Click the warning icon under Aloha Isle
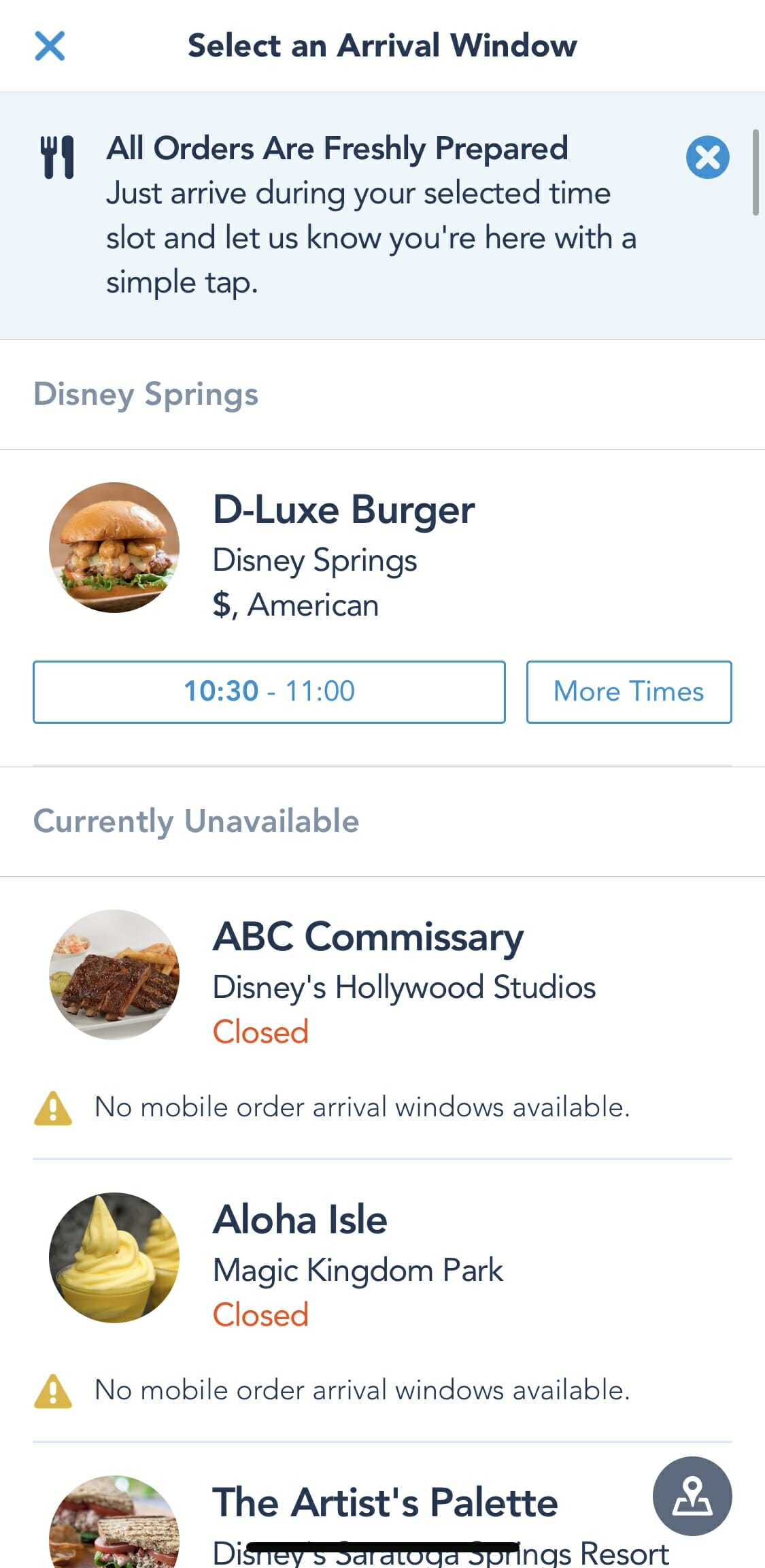Image resolution: width=765 pixels, height=1568 pixels. (54, 1389)
